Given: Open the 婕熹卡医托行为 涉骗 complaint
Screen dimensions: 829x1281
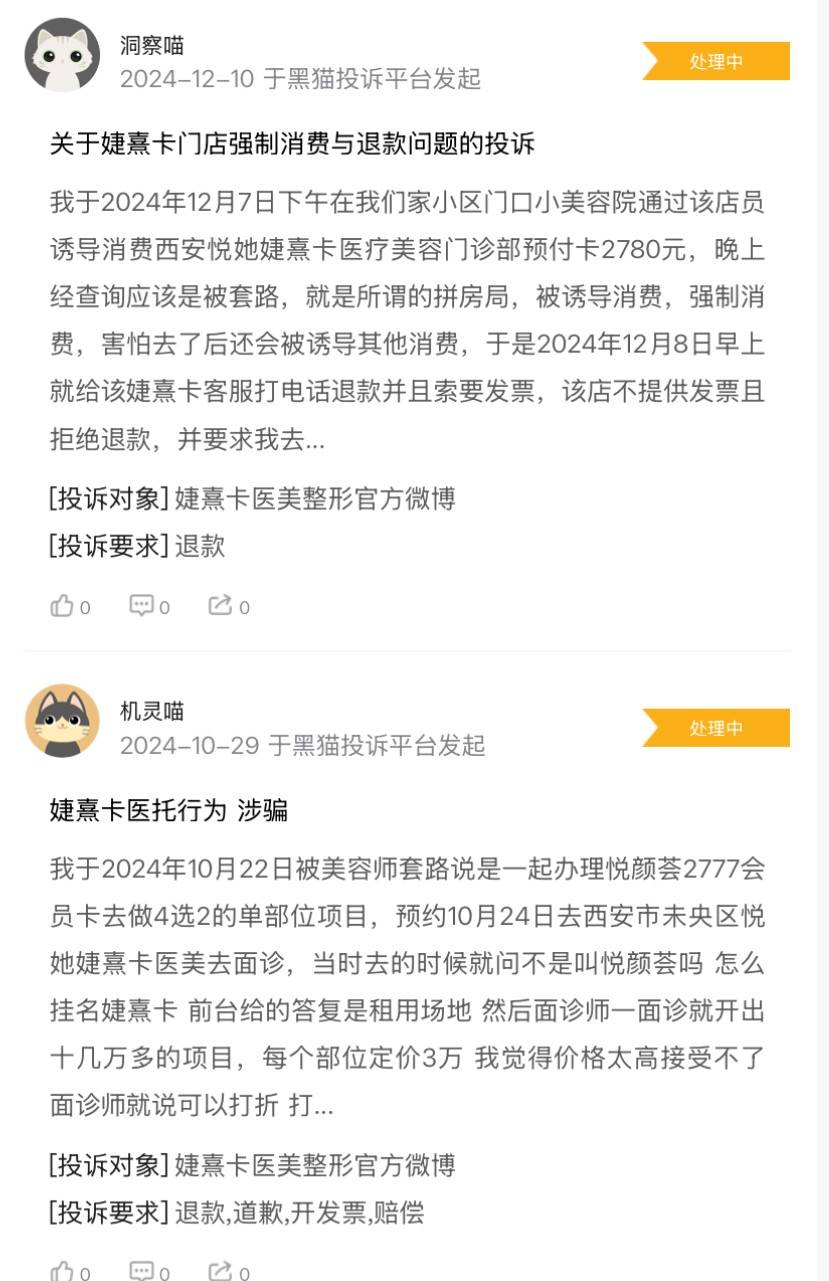Looking at the screenshot, I should (x=169, y=809).
